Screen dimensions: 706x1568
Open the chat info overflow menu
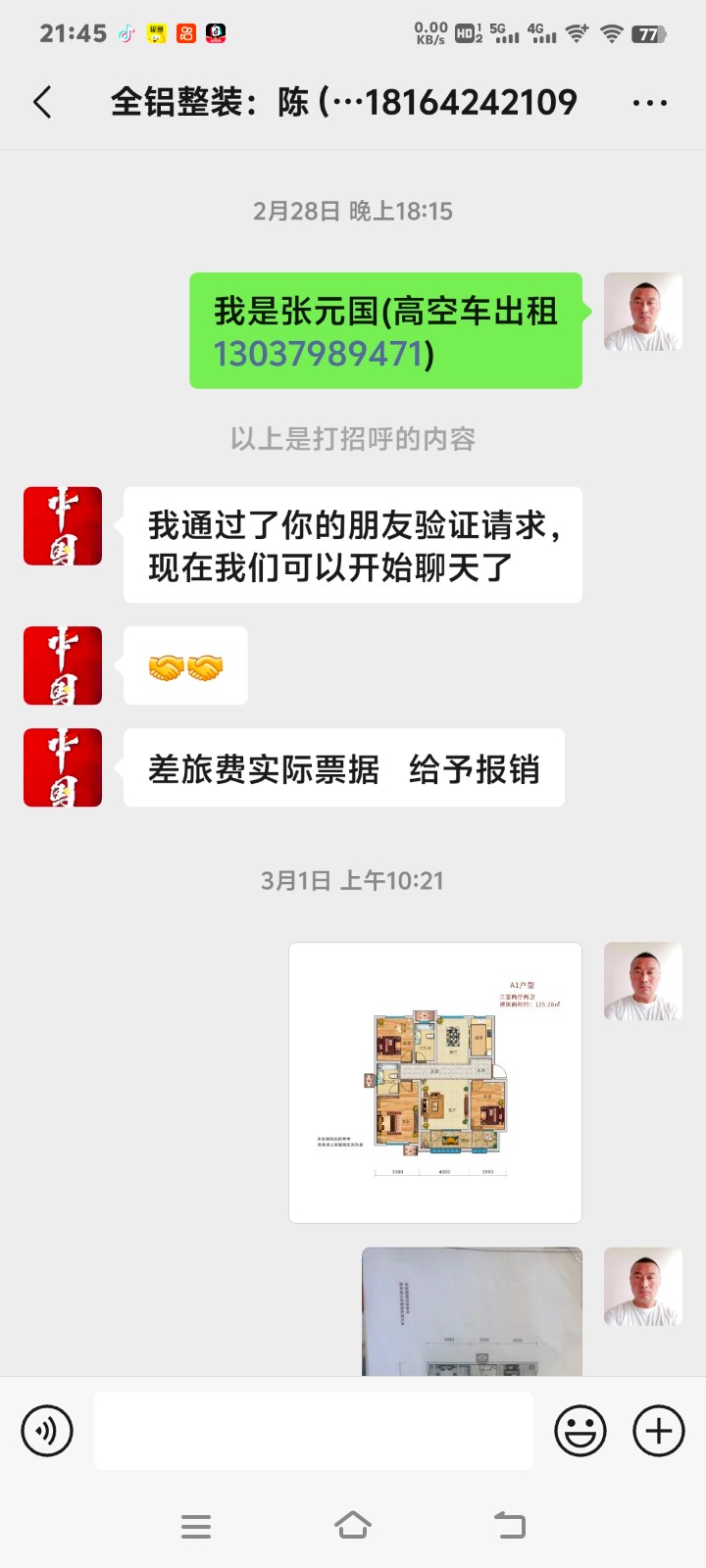pyautogui.click(x=649, y=102)
